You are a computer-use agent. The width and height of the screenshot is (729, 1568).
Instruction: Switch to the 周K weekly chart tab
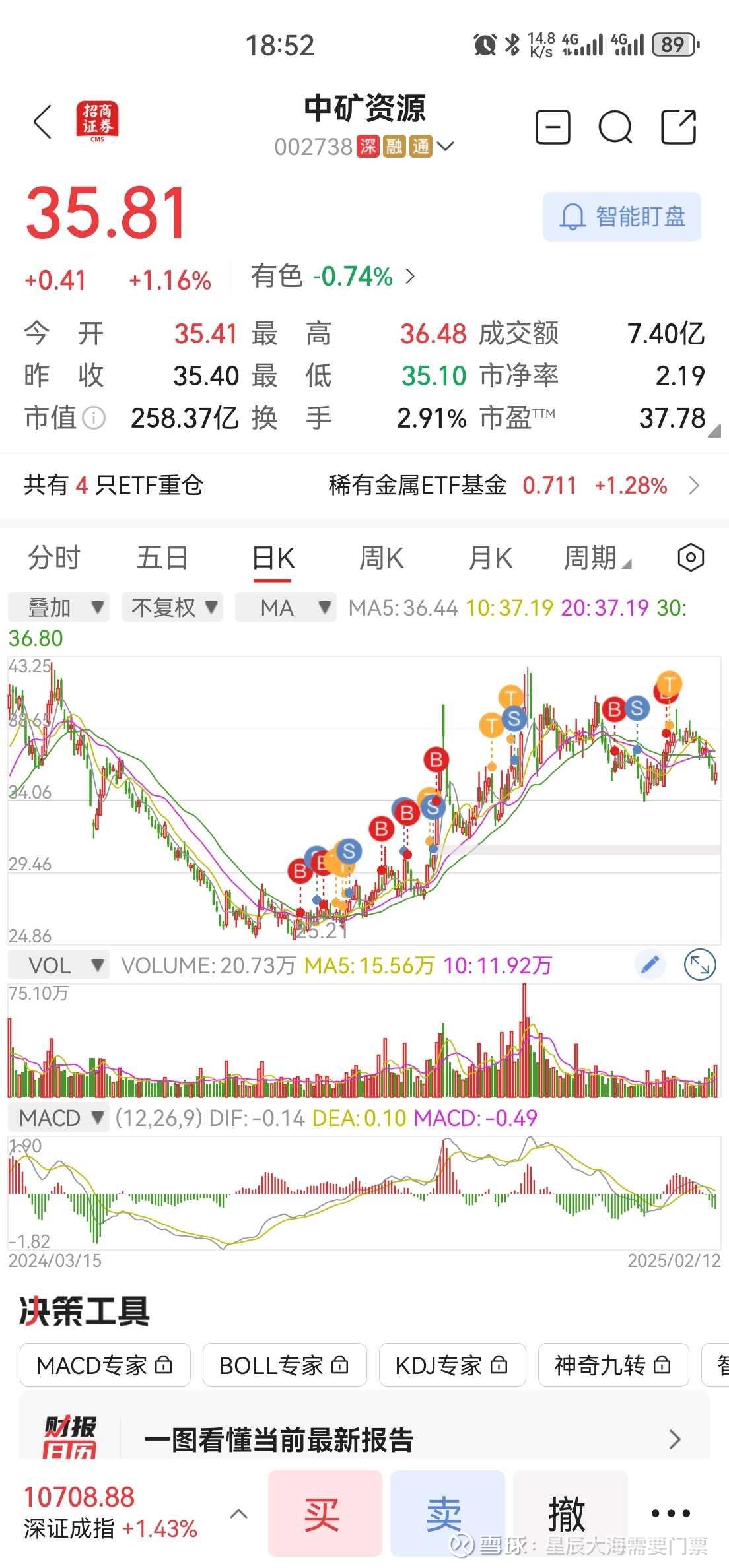(x=381, y=558)
